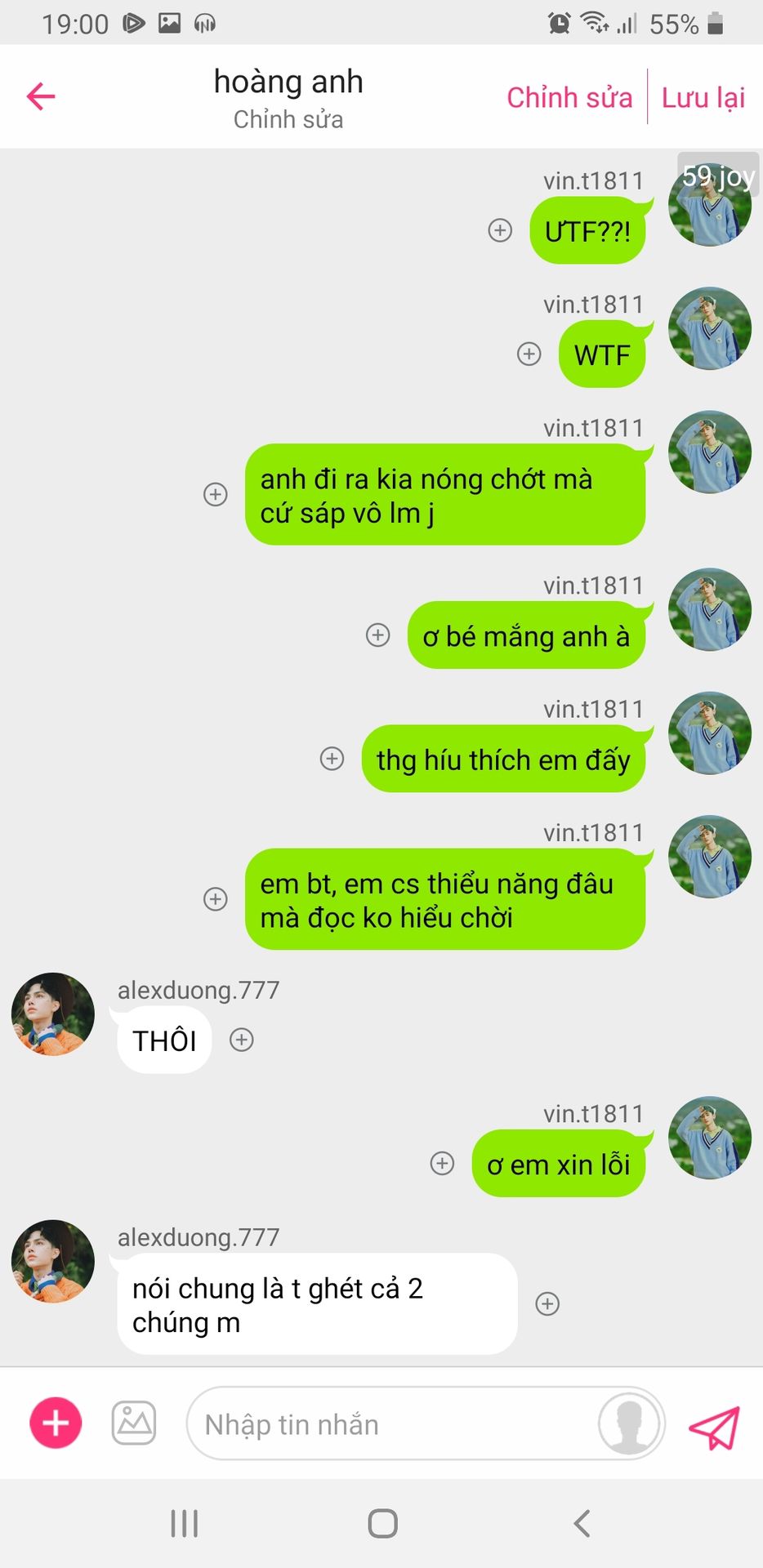This screenshot has width=763, height=1568.
Task: Tap the sender avatar inside message field
Action: (x=629, y=1423)
